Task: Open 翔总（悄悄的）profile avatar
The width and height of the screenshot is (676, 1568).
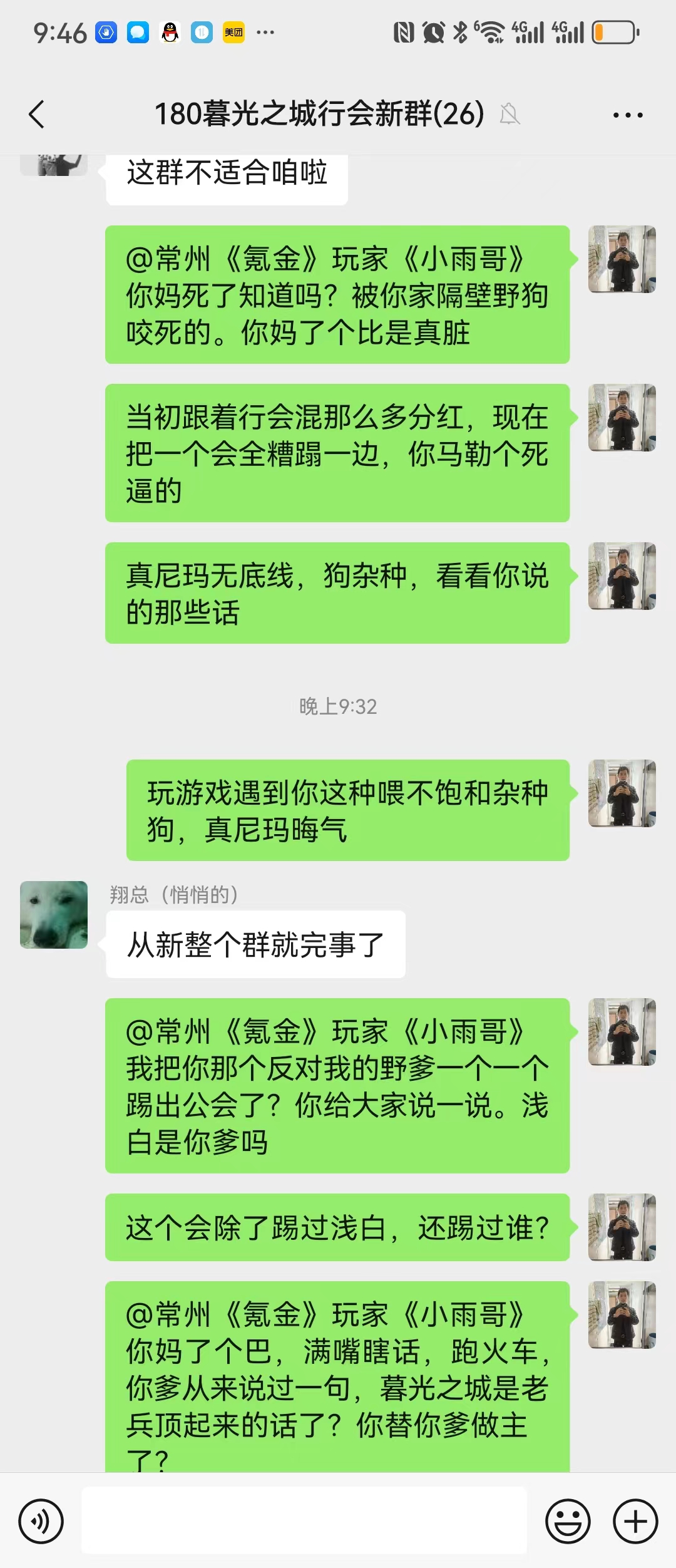Action: coord(54,914)
